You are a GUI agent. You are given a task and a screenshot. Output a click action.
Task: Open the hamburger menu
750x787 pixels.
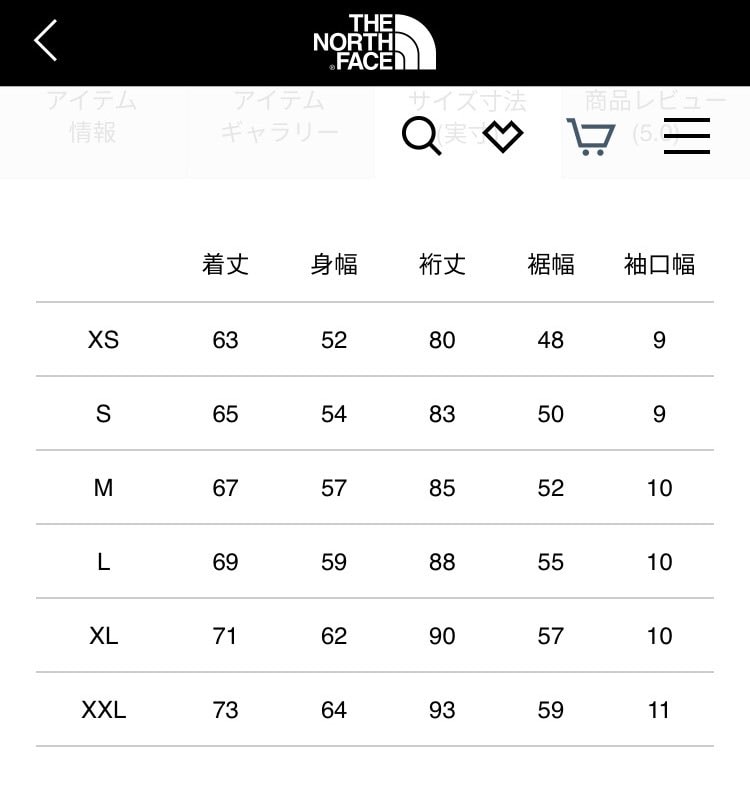pyautogui.click(x=687, y=136)
